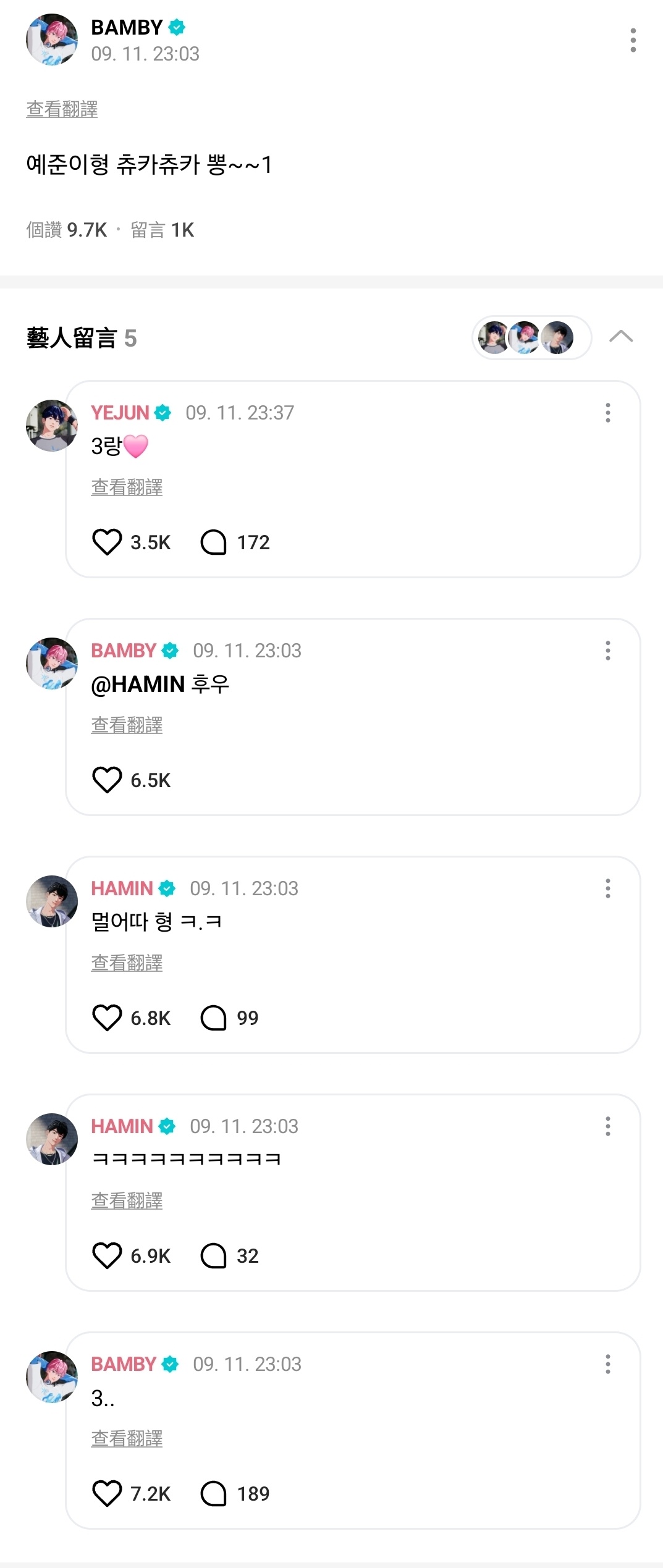
Task: Tap 查看翻譯 under BAMBY's main post
Action: point(62,109)
